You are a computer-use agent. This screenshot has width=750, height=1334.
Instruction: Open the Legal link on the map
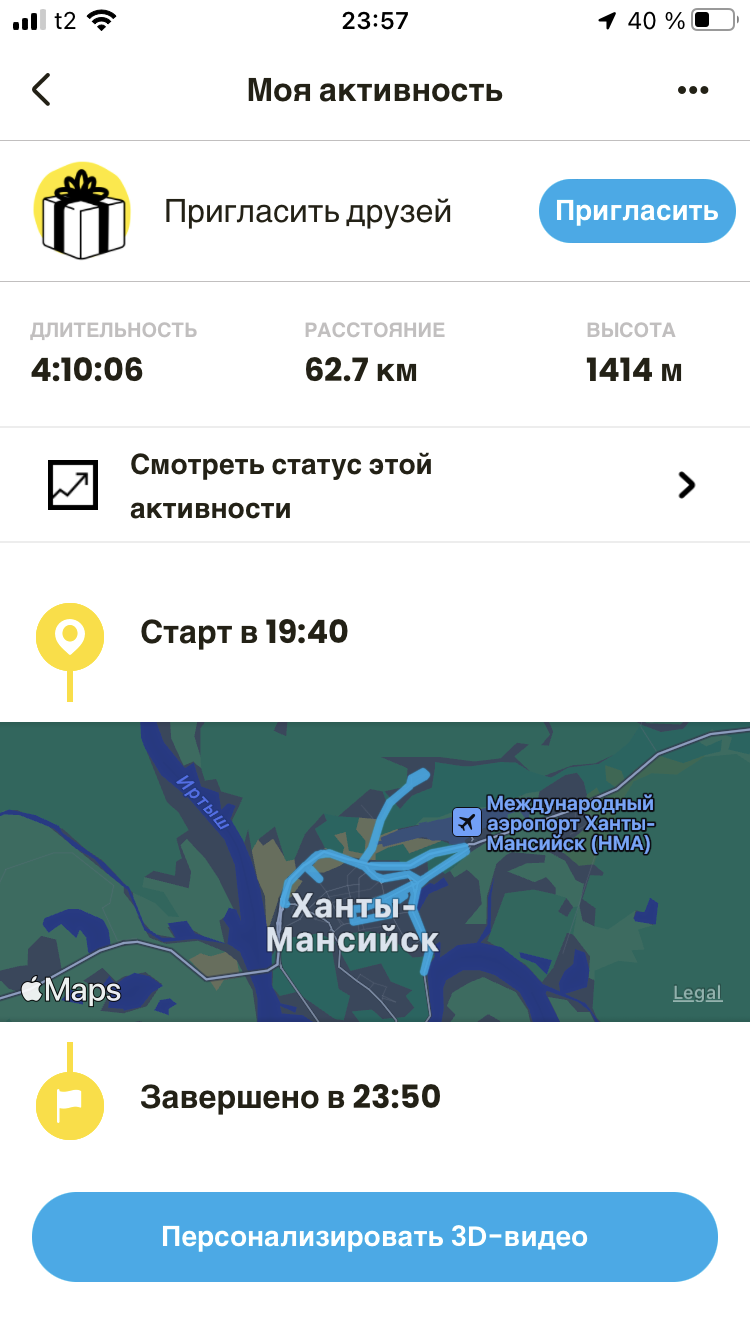click(x=697, y=993)
